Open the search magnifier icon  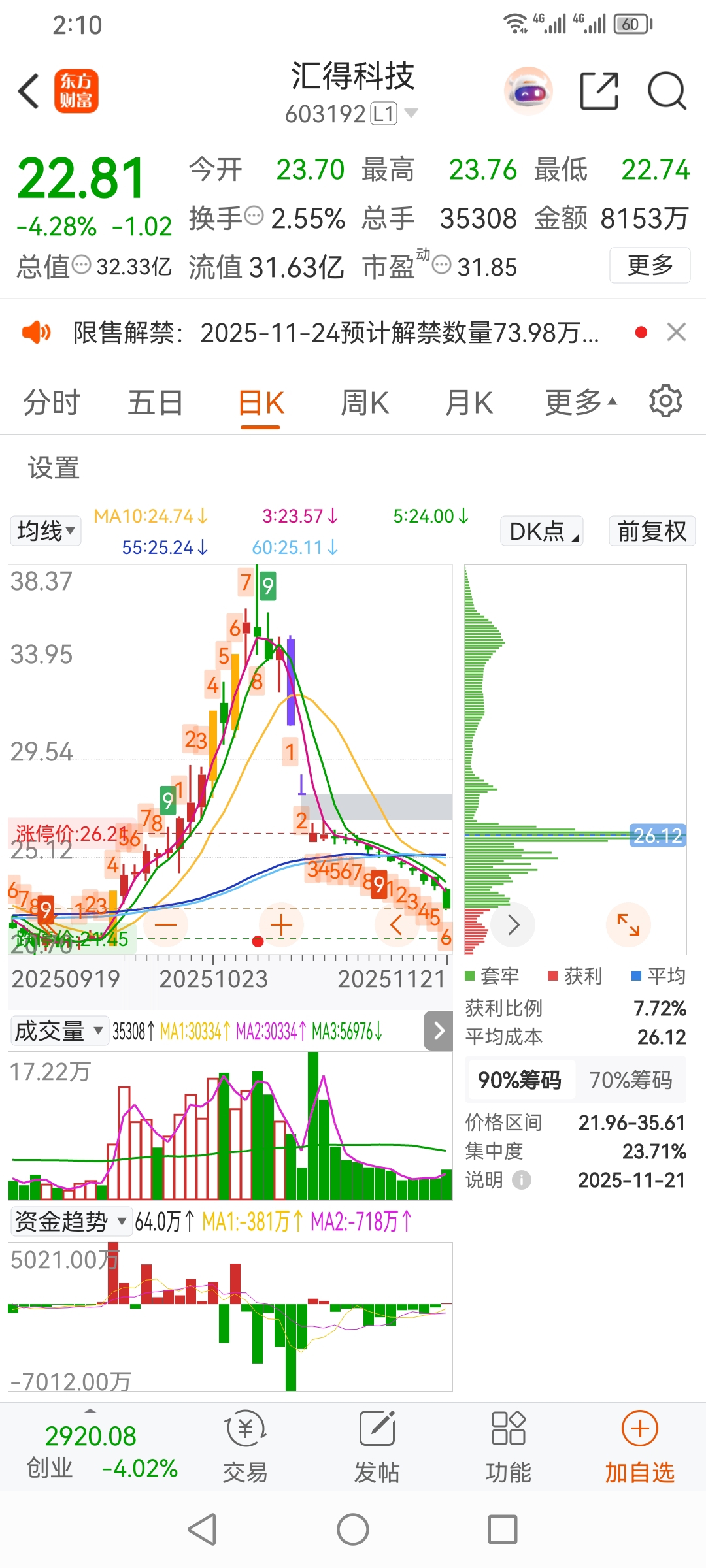(x=666, y=91)
